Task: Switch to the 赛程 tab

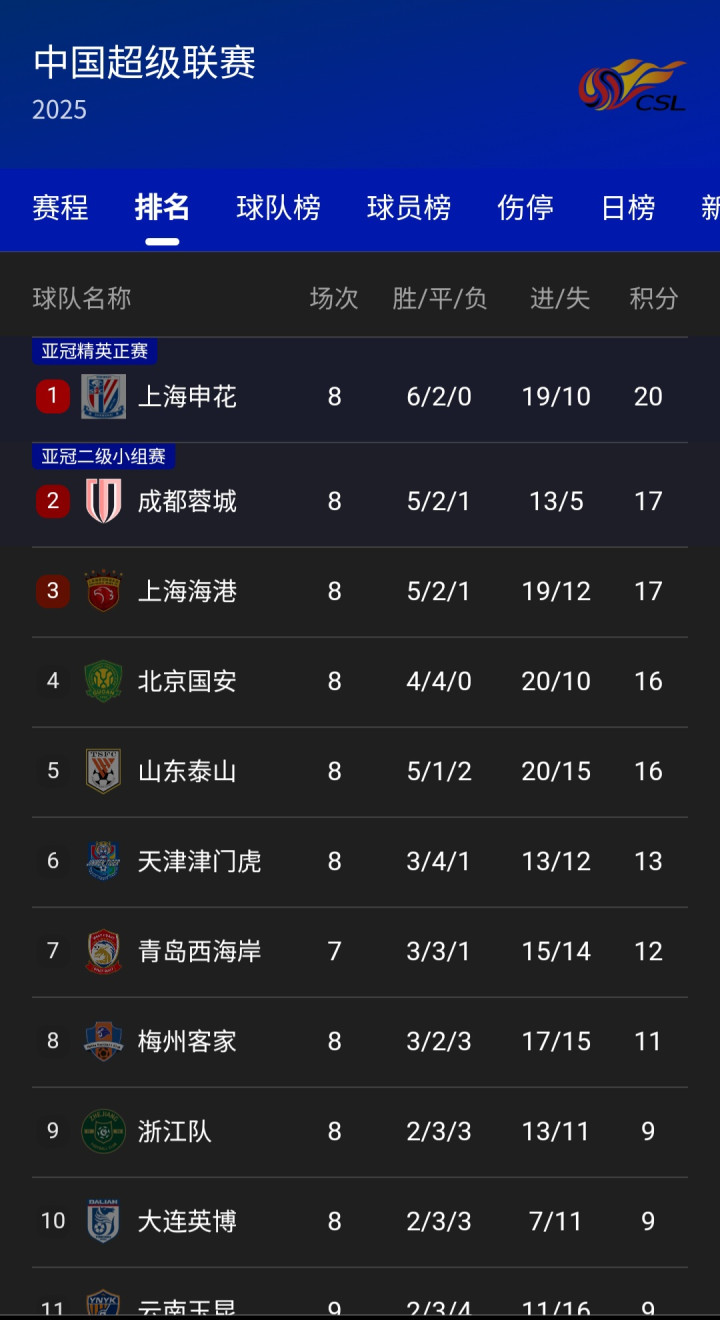Action: [x=60, y=207]
